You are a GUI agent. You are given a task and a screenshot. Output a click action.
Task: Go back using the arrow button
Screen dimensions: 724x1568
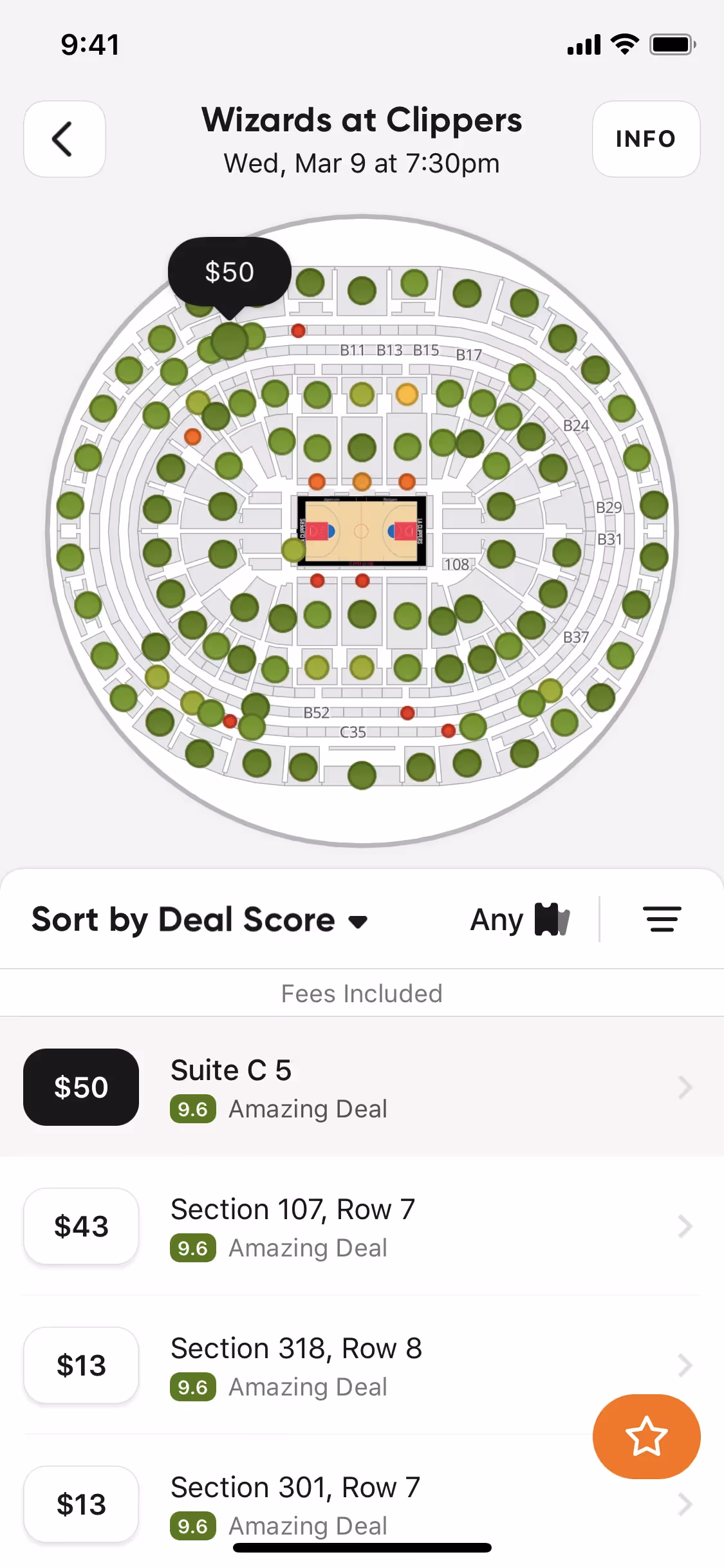point(64,139)
